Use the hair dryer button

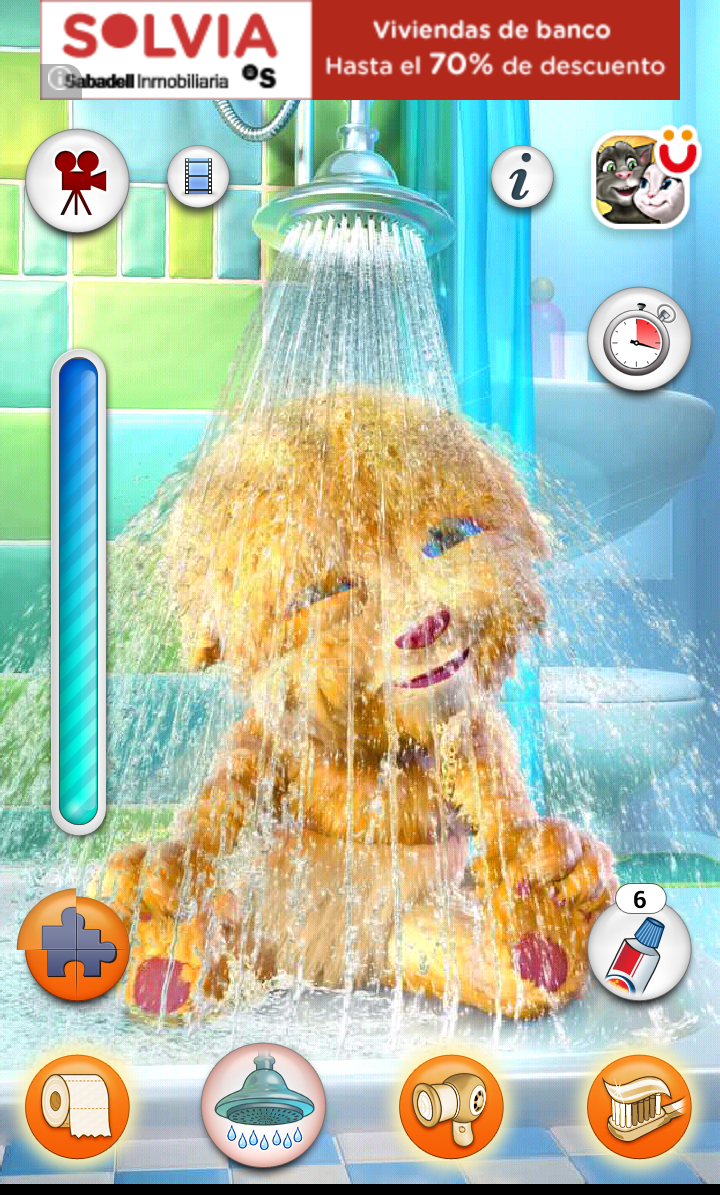click(x=451, y=1107)
